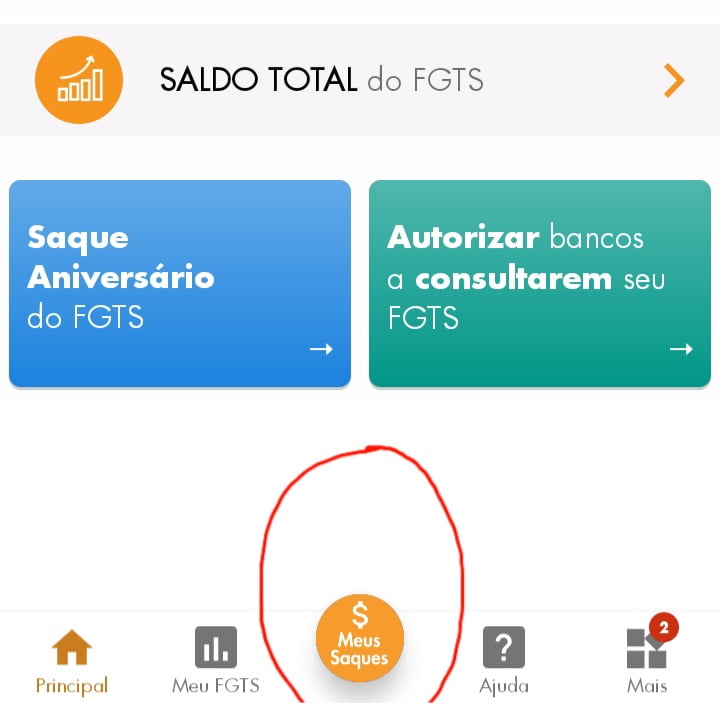Open the Autorizar bancos a consultarem card
This screenshot has height=703, width=720.
pos(540,282)
